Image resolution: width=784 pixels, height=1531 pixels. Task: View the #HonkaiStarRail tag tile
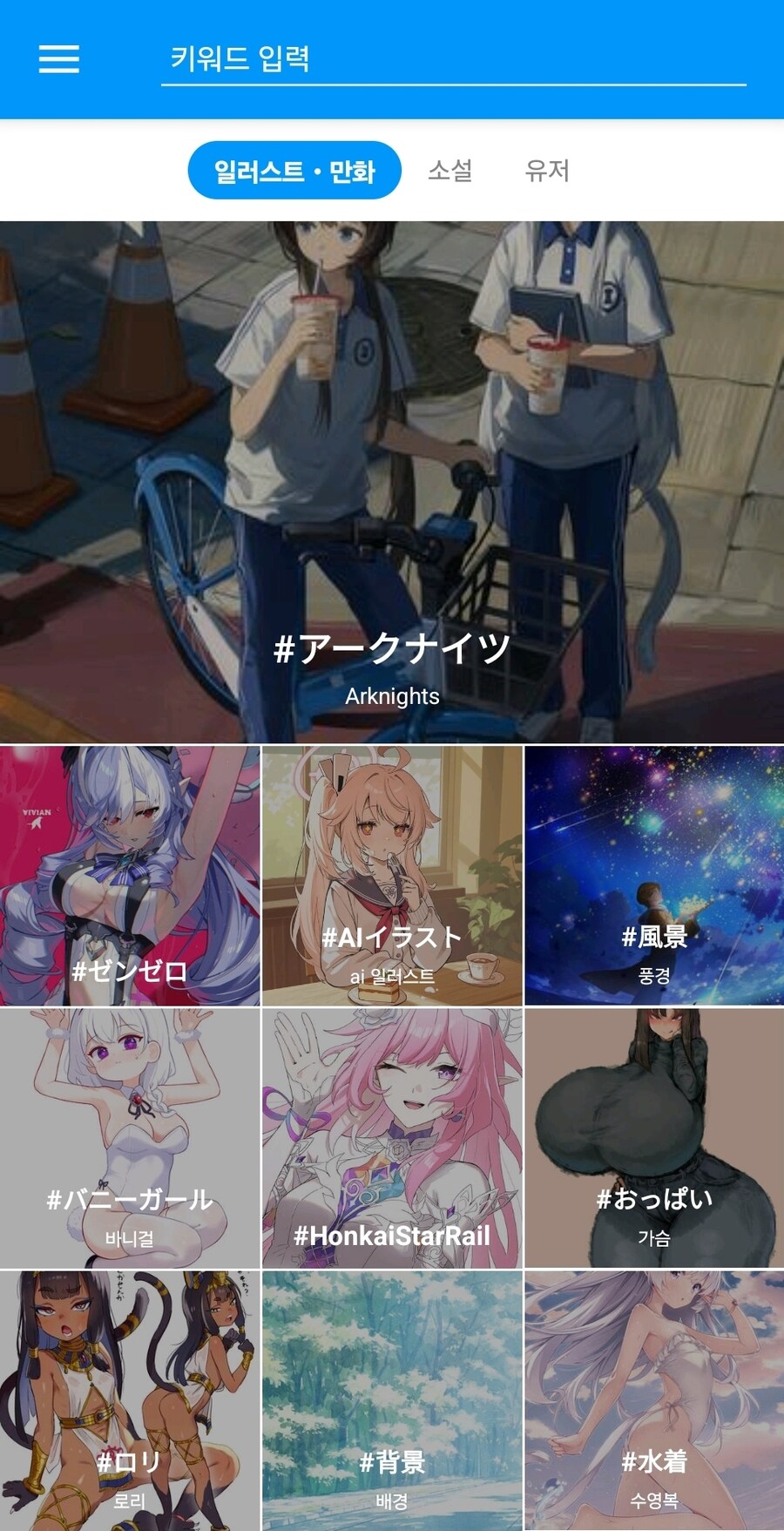tap(392, 1138)
